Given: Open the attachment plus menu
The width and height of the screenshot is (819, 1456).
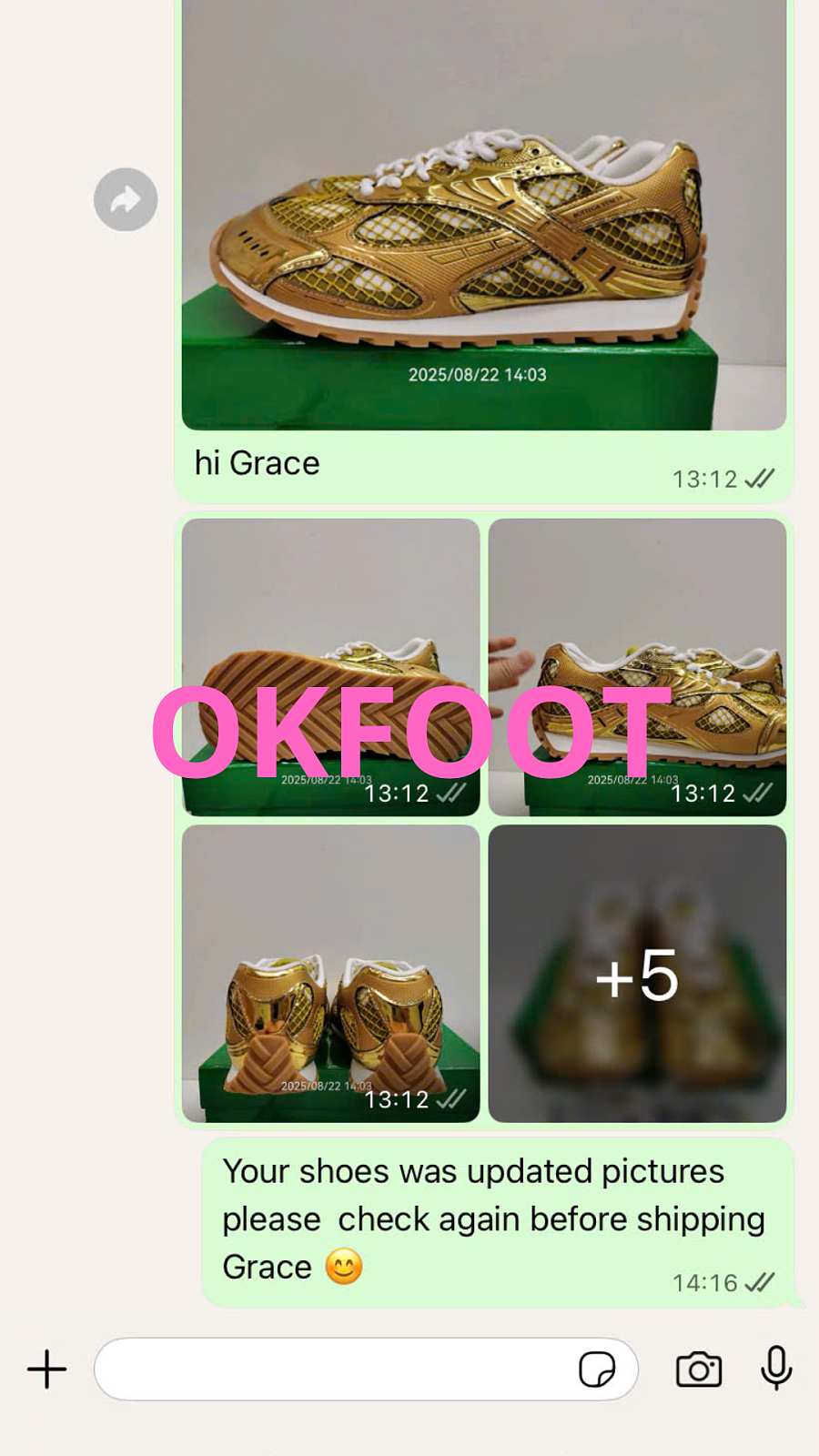Looking at the screenshot, I should click(47, 1369).
